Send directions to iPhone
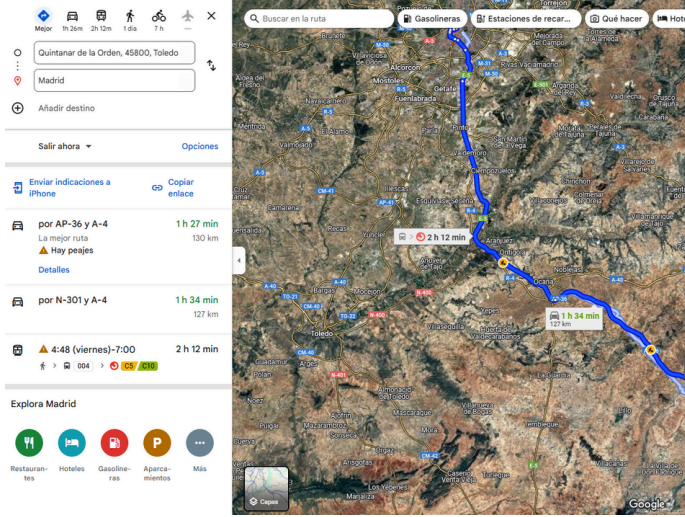 click(66, 187)
